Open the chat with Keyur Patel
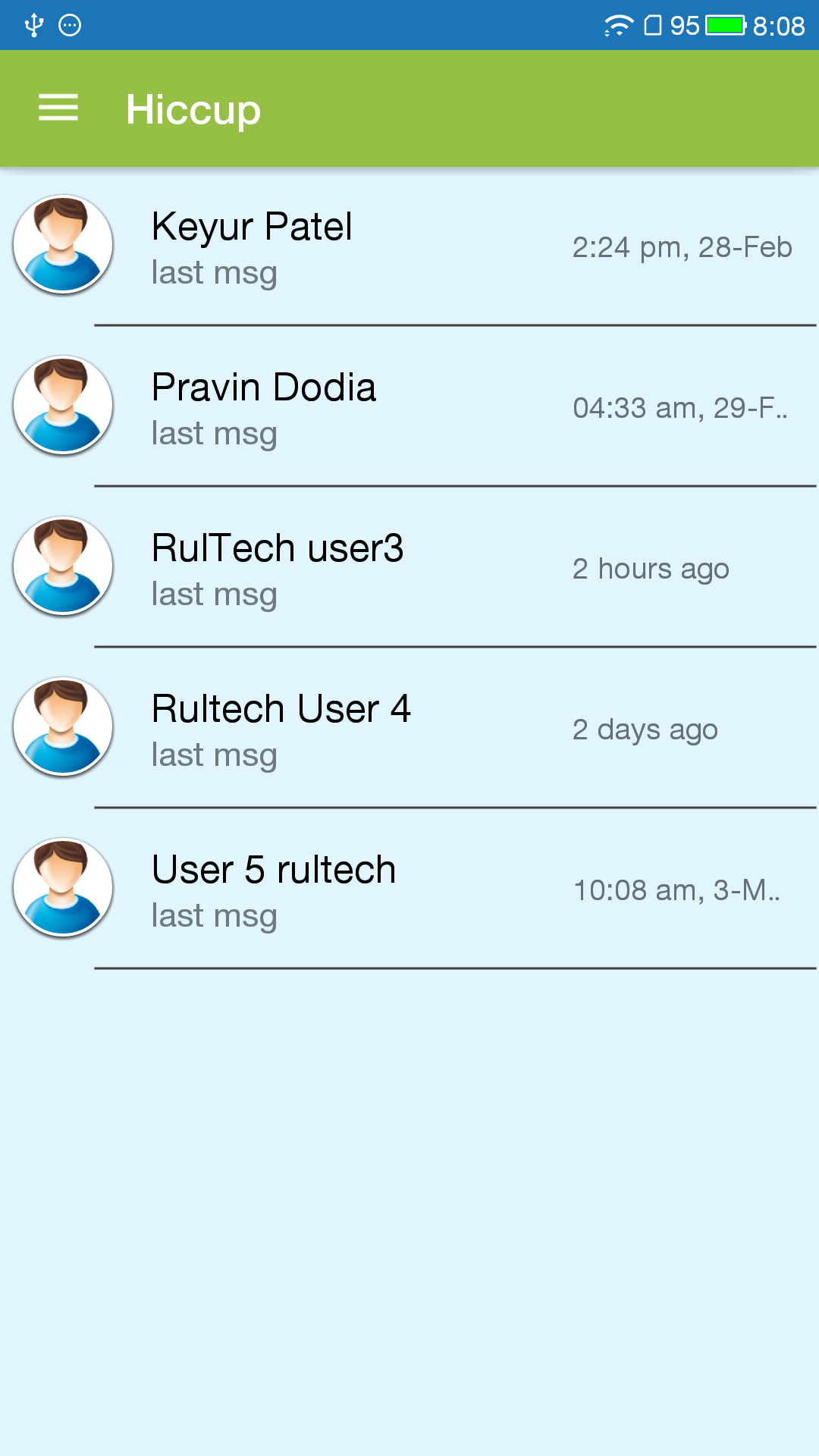819x1456 pixels. [x=409, y=246]
